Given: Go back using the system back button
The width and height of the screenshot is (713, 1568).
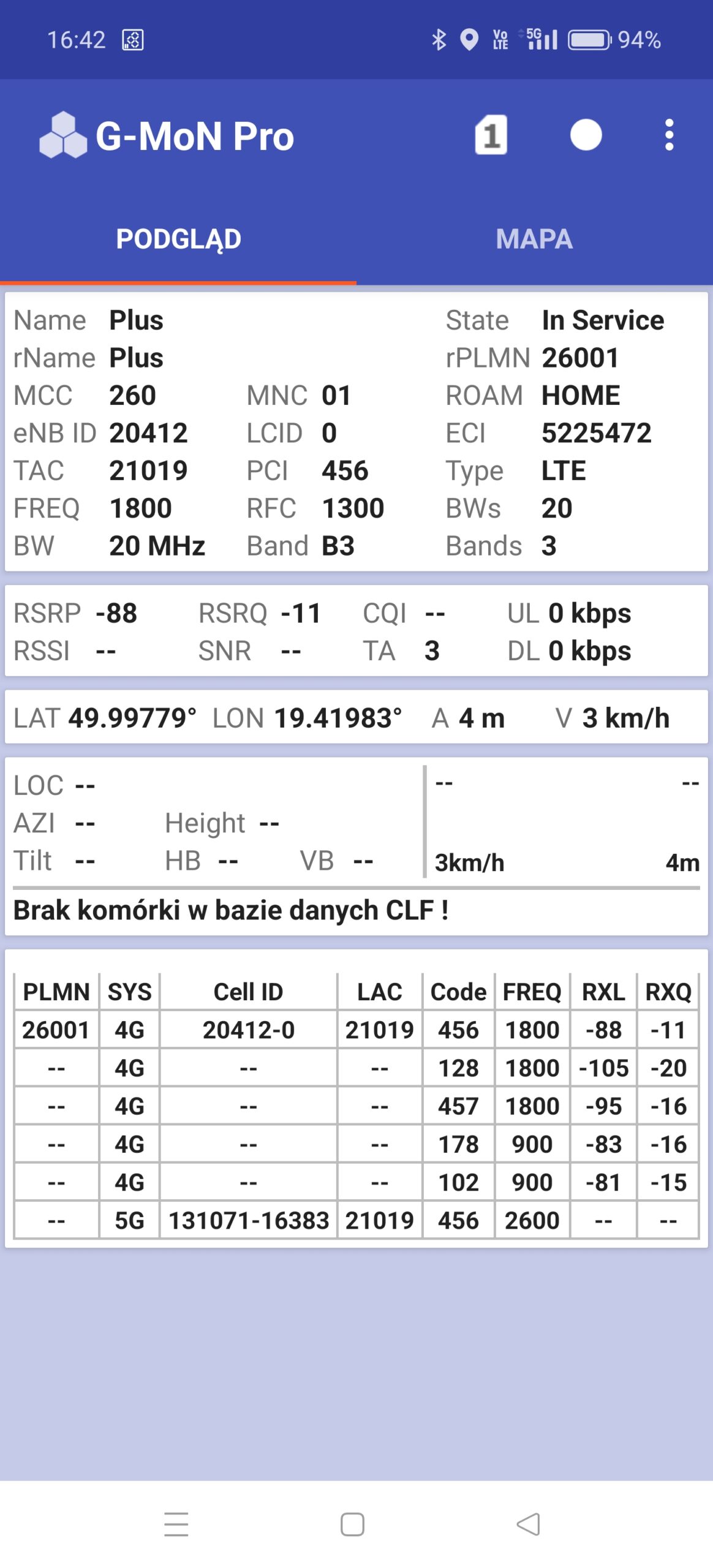Looking at the screenshot, I should coord(528,1525).
